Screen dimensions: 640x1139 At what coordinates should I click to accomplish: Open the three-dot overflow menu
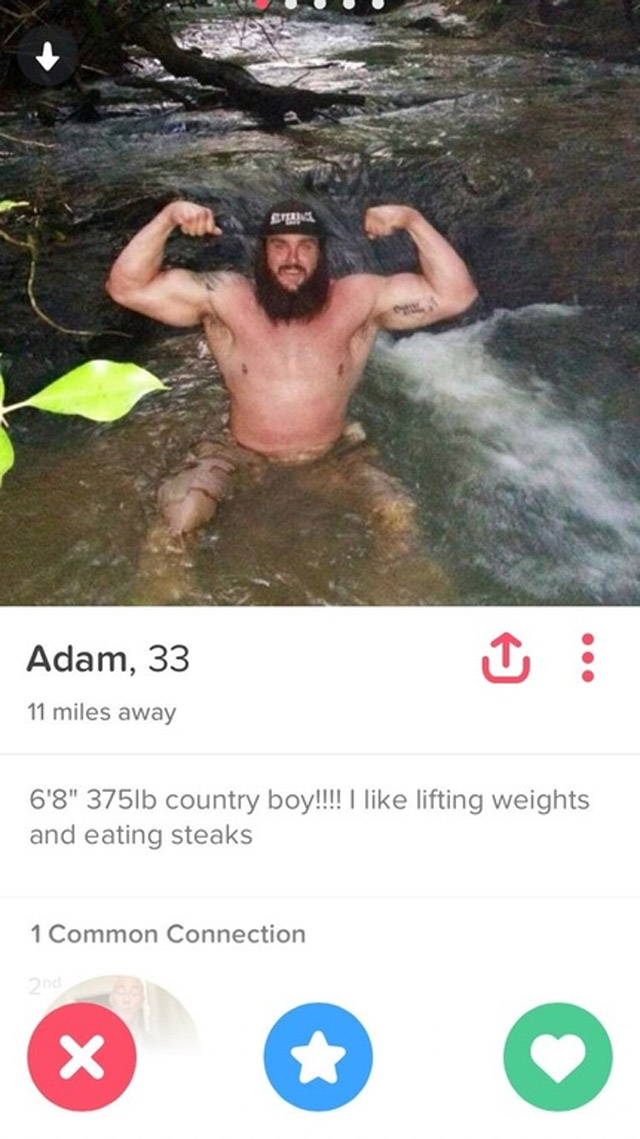[588, 659]
